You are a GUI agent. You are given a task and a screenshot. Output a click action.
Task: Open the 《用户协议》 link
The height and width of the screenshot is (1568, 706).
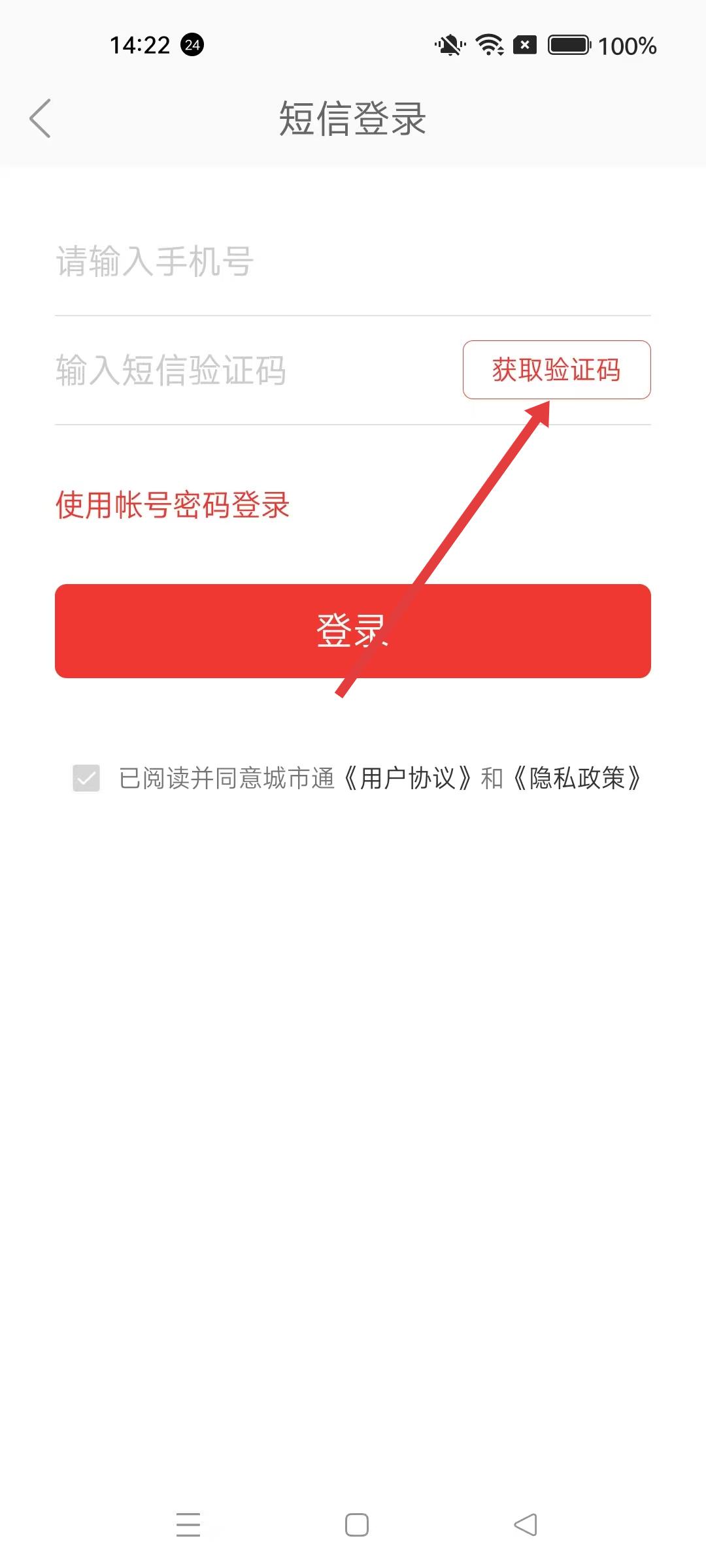(407, 778)
